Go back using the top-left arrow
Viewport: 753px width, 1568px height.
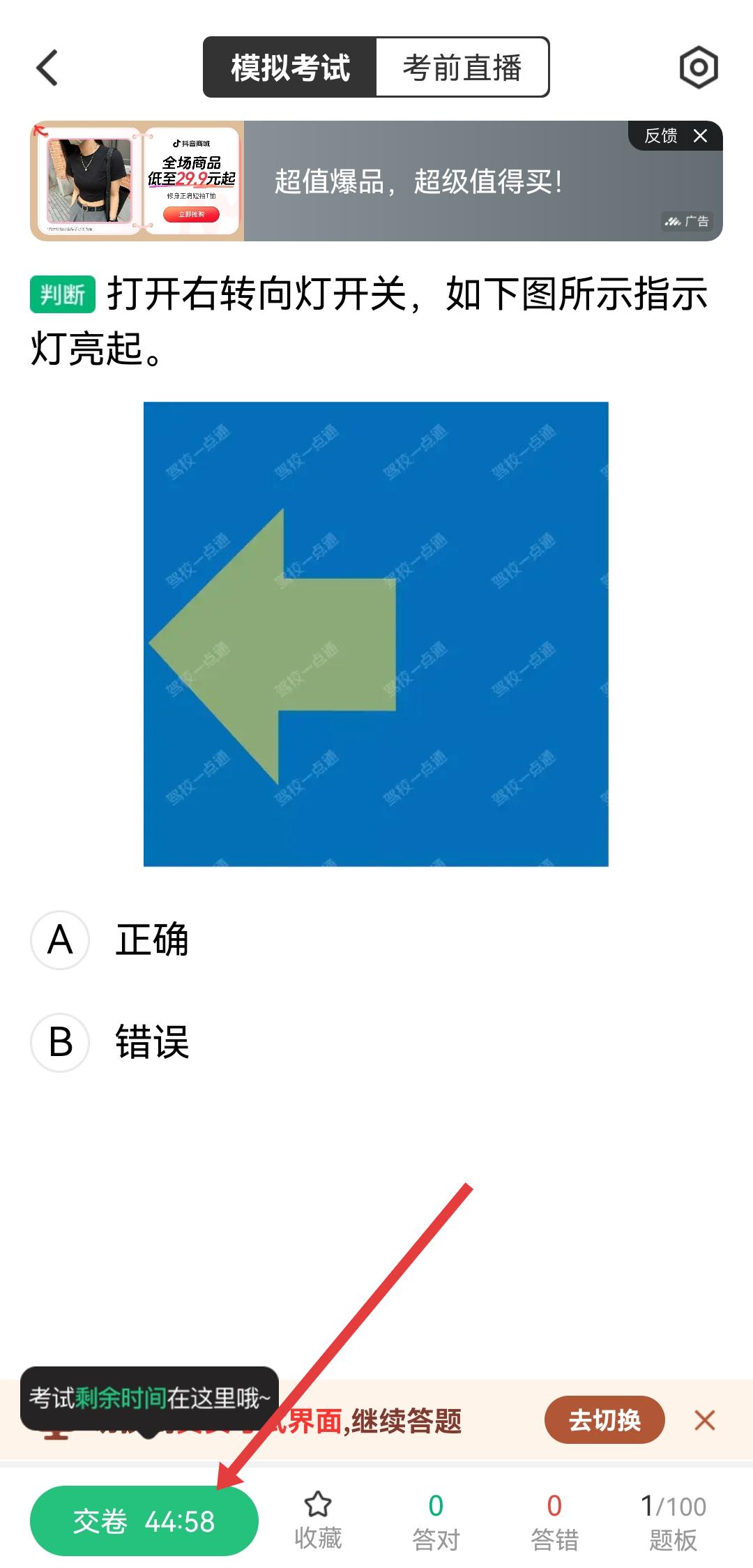[x=47, y=68]
